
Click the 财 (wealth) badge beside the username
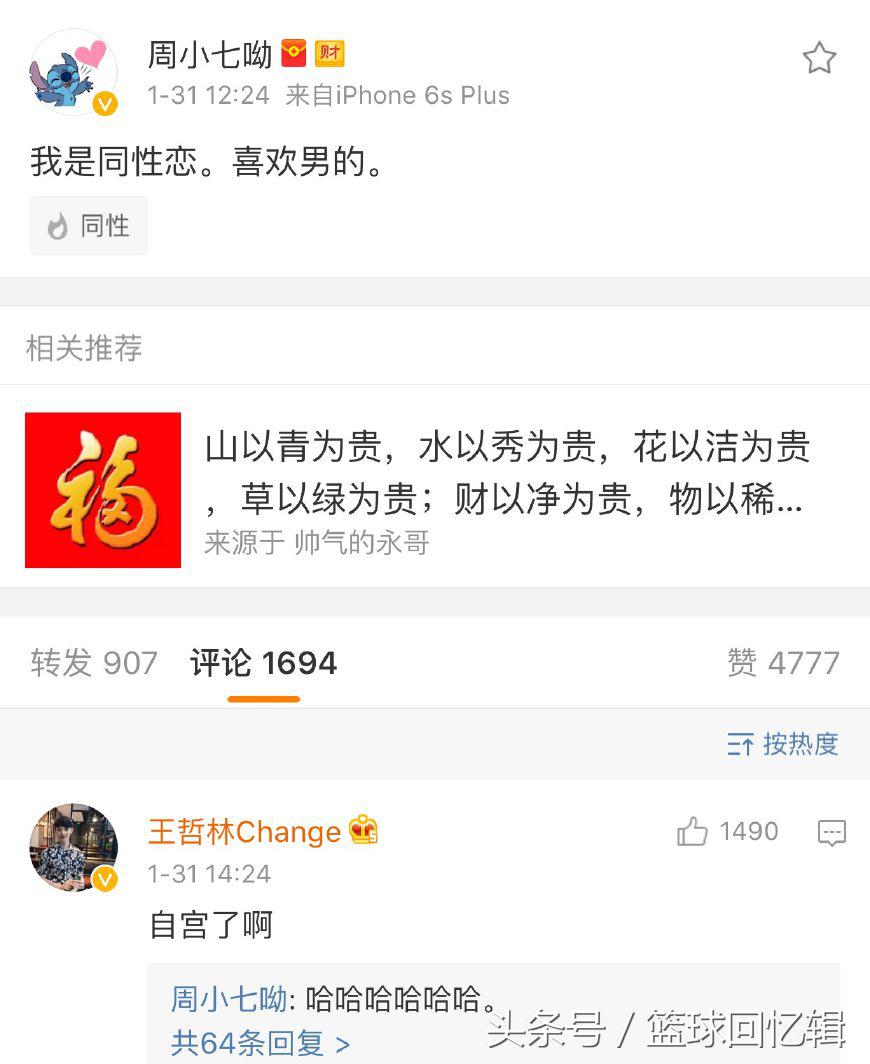pyautogui.click(x=330, y=54)
